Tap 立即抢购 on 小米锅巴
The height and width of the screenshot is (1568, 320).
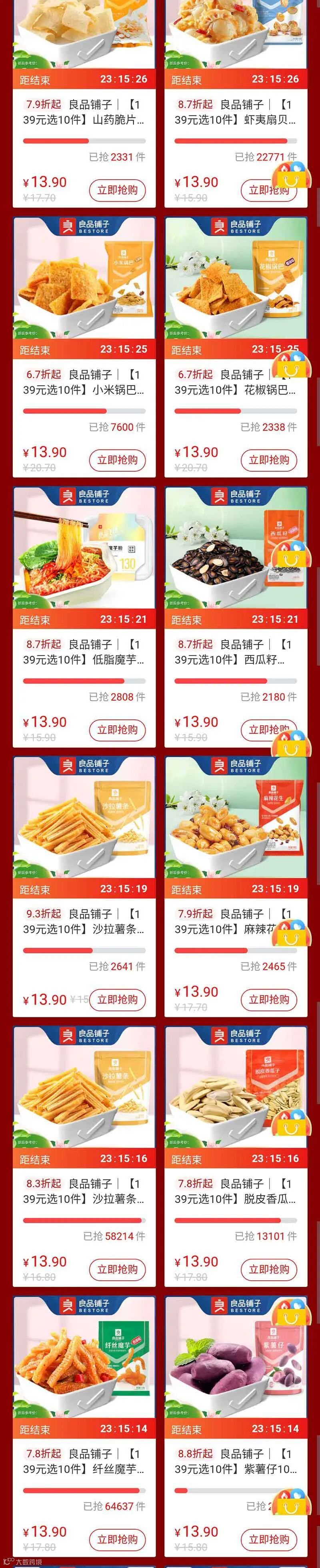(x=117, y=460)
